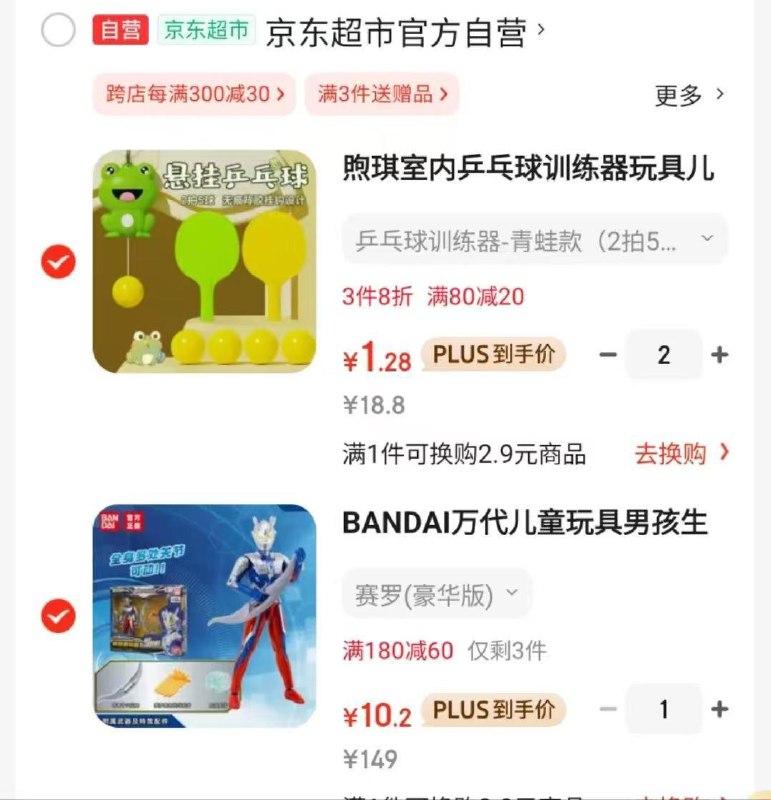Image resolution: width=771 pixels, height=800 pixels.
Task: Select all items from 京东超市官方自营 store
Action: point(58,31)
